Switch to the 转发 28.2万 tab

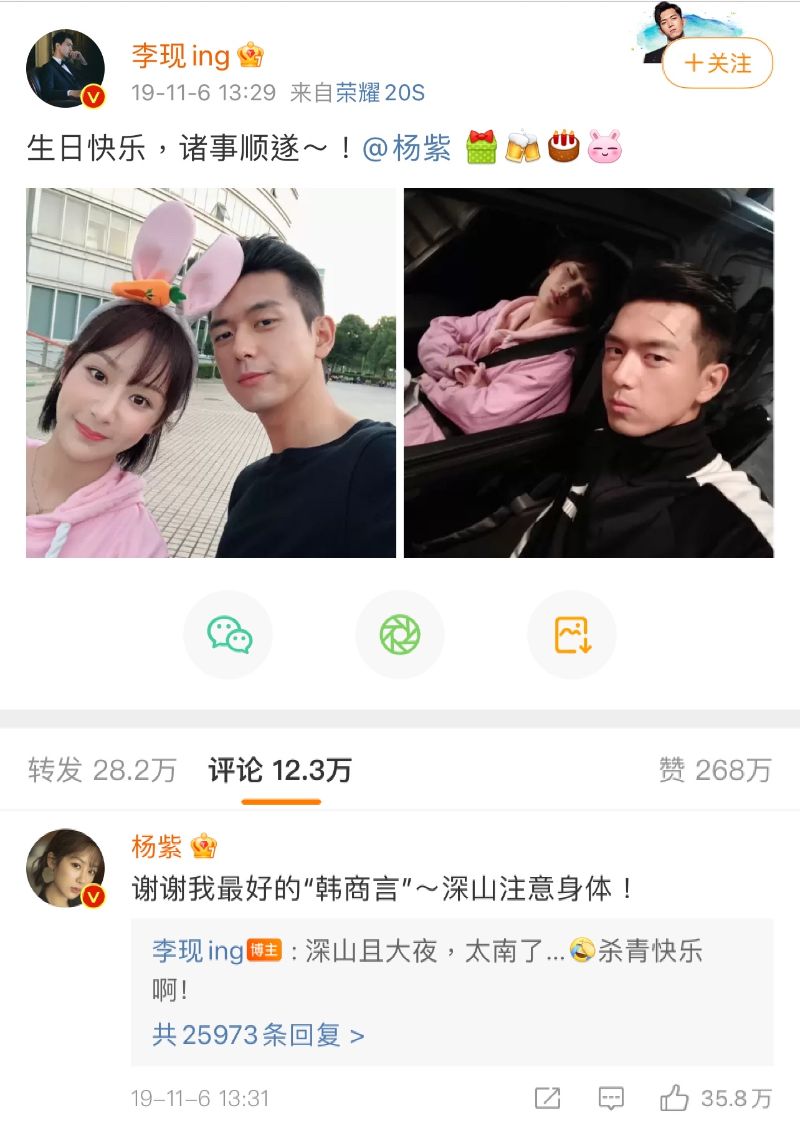[x=102, y=769]
